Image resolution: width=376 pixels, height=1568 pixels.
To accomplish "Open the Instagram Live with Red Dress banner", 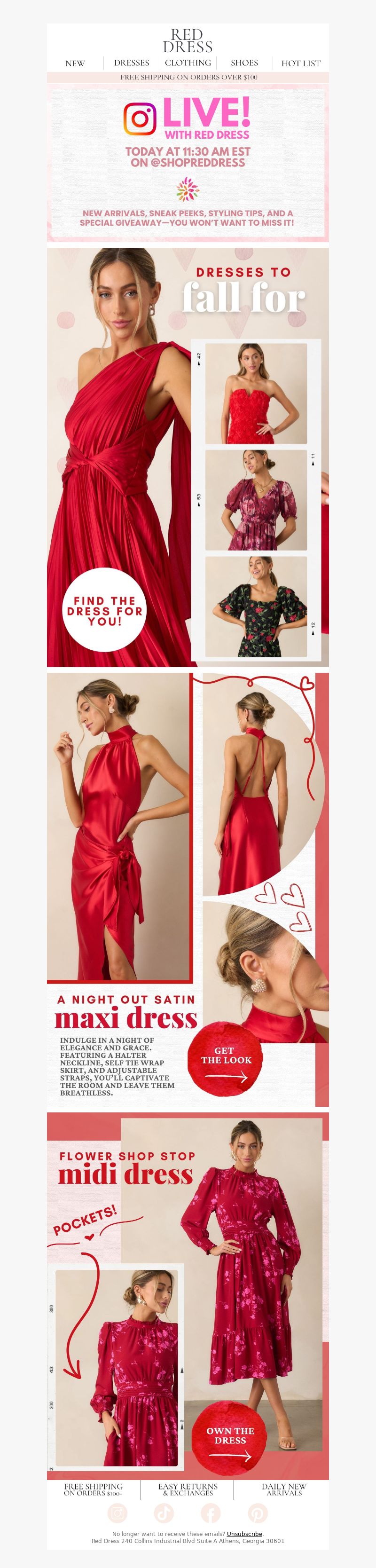I will click(x=188, y=163).
